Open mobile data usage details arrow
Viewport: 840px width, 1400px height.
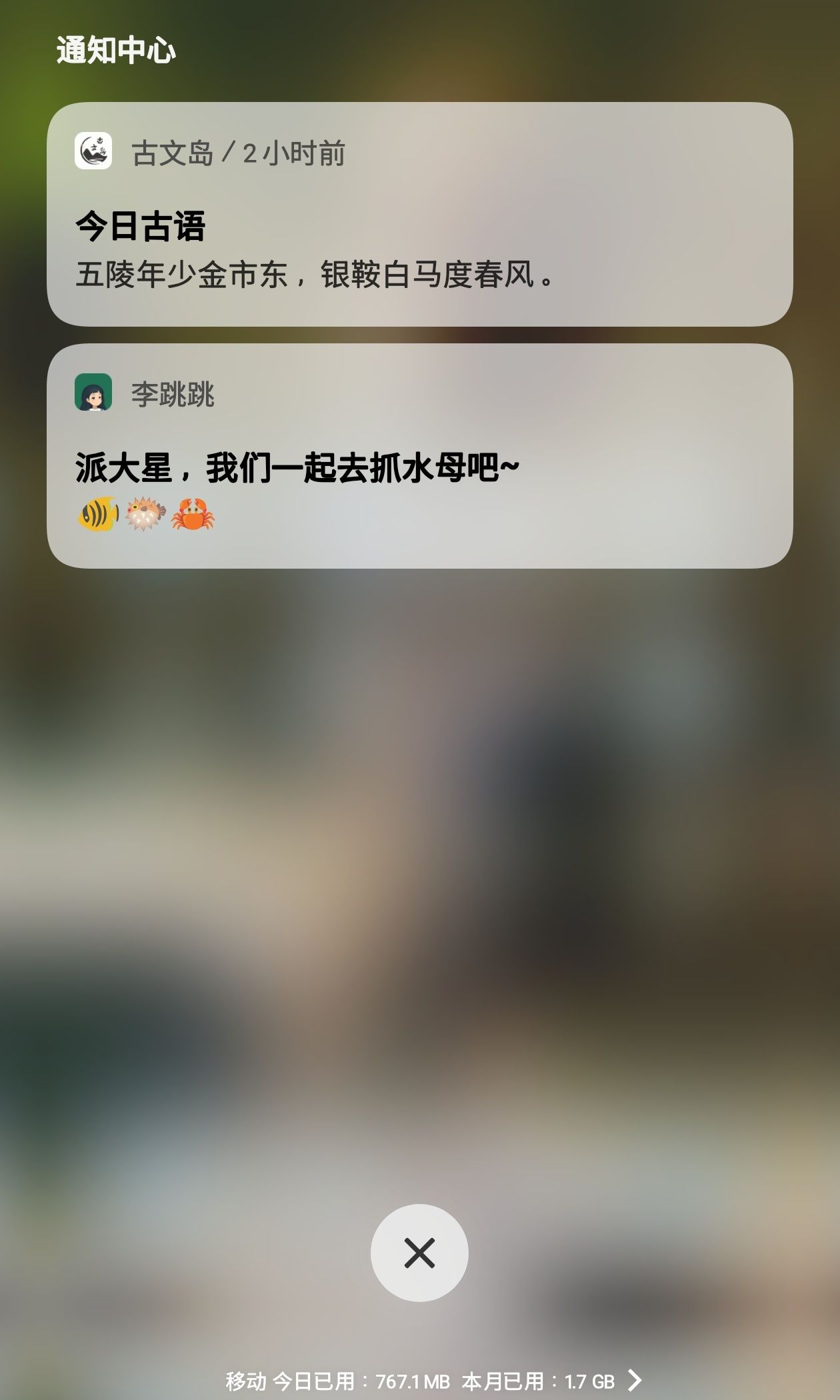pos(635,1380)
